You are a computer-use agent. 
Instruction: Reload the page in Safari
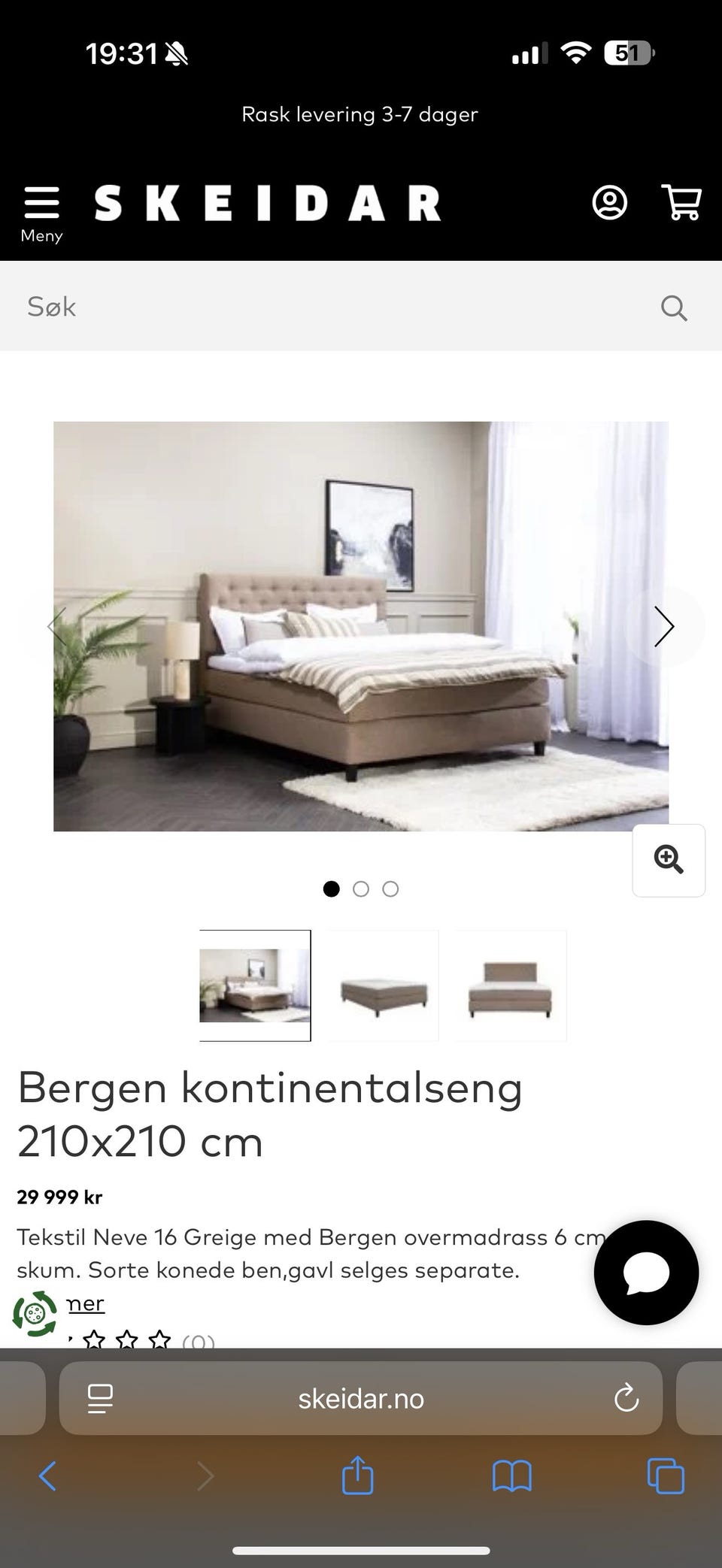(626, 1399)
